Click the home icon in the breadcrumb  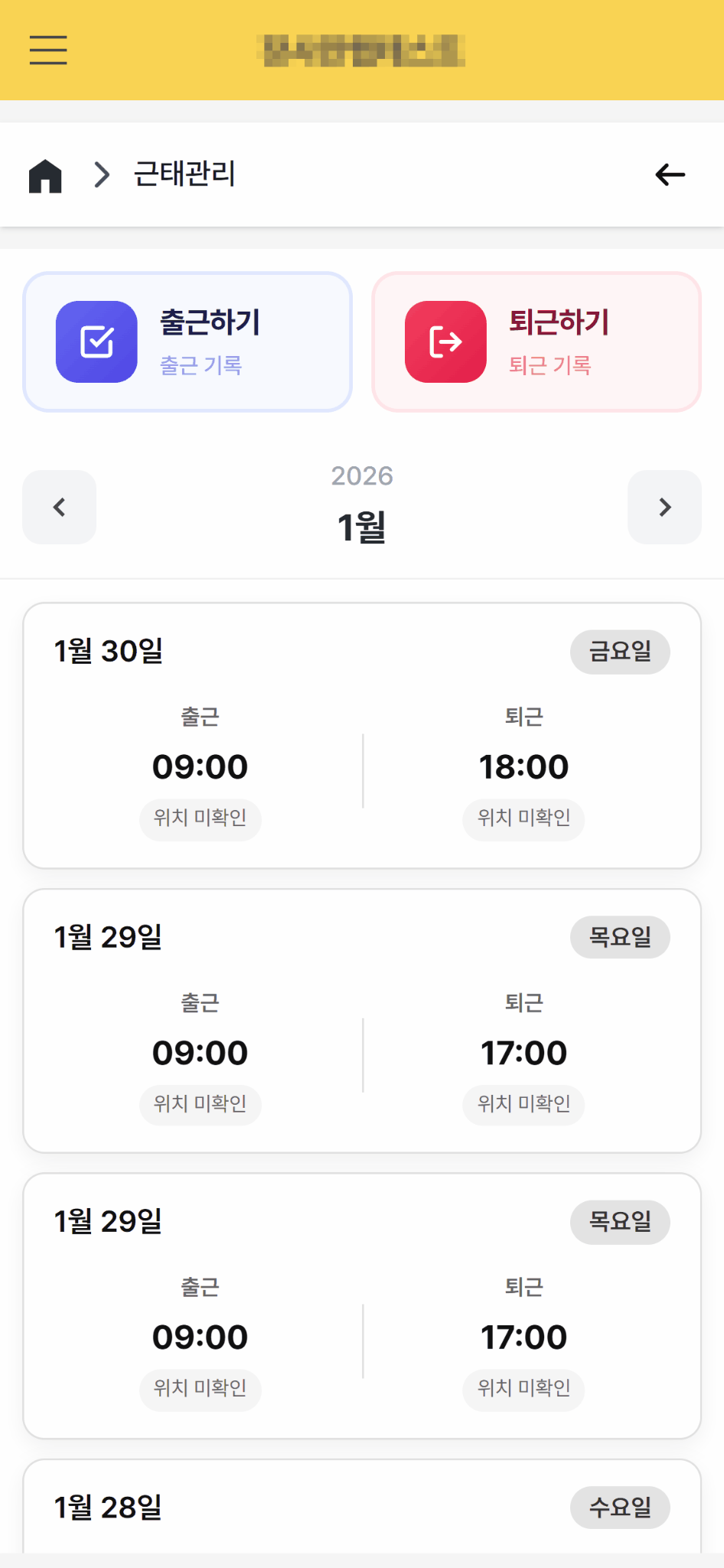tap(44, 175)
